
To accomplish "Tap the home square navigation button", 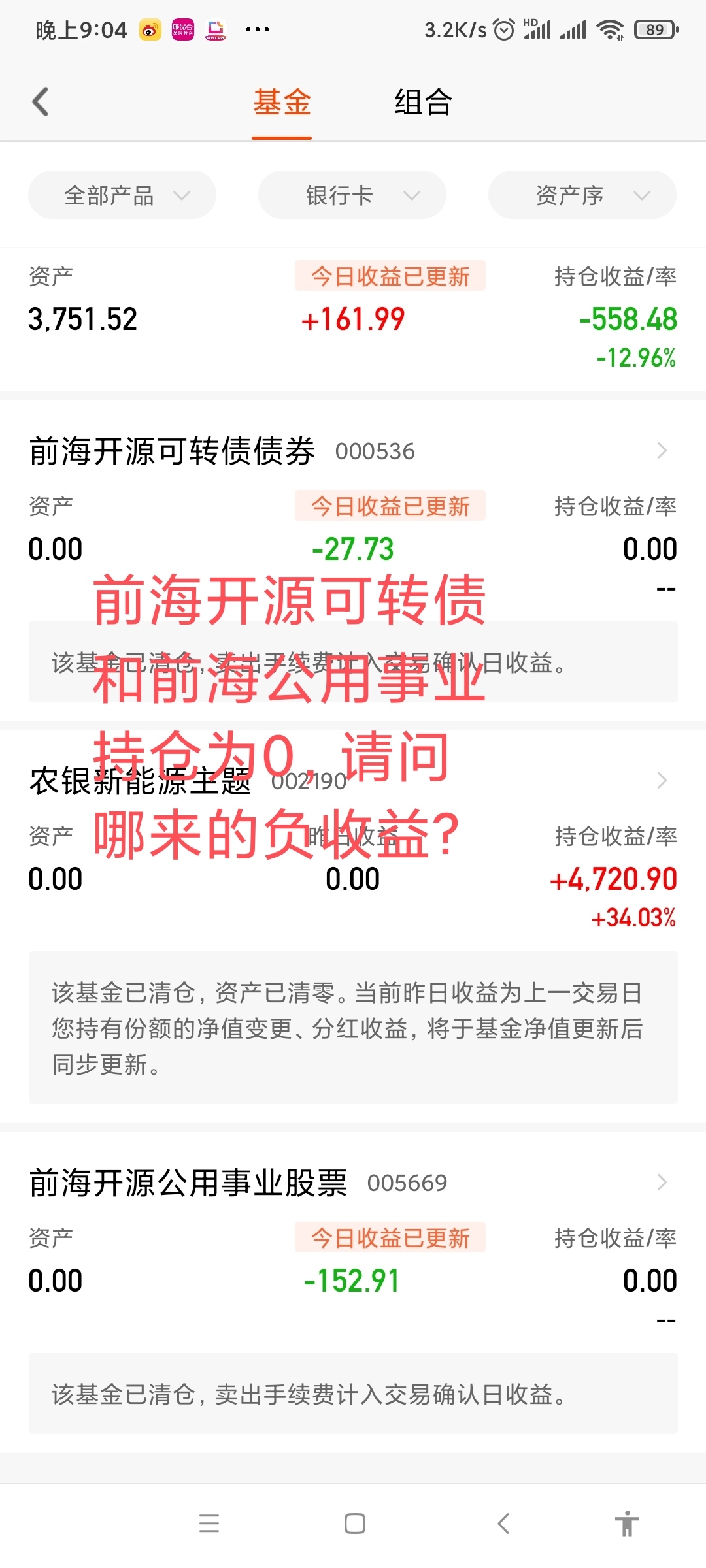I will 353,1524.
